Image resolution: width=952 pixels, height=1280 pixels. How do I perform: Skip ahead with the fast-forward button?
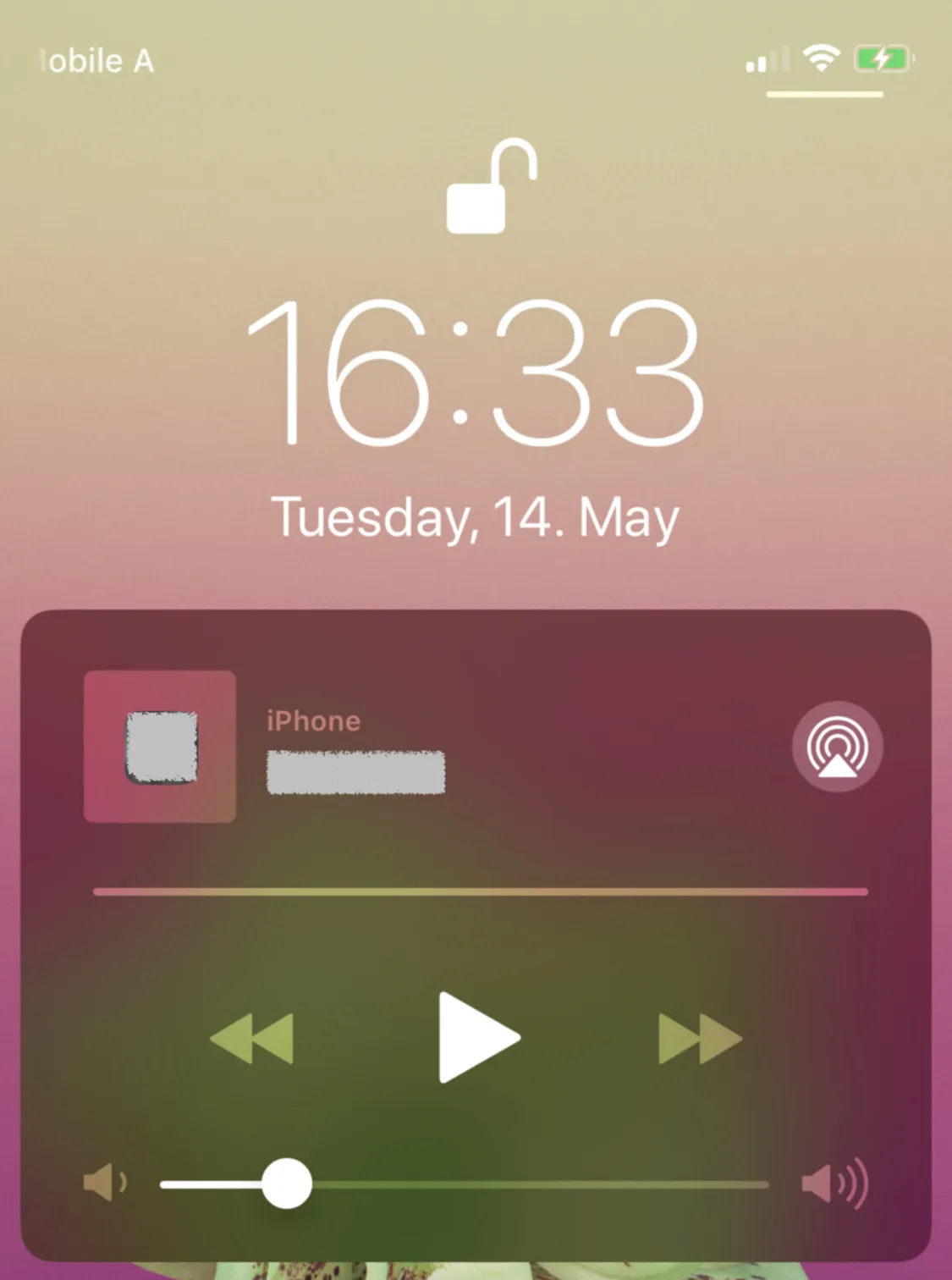(700, 1038)
